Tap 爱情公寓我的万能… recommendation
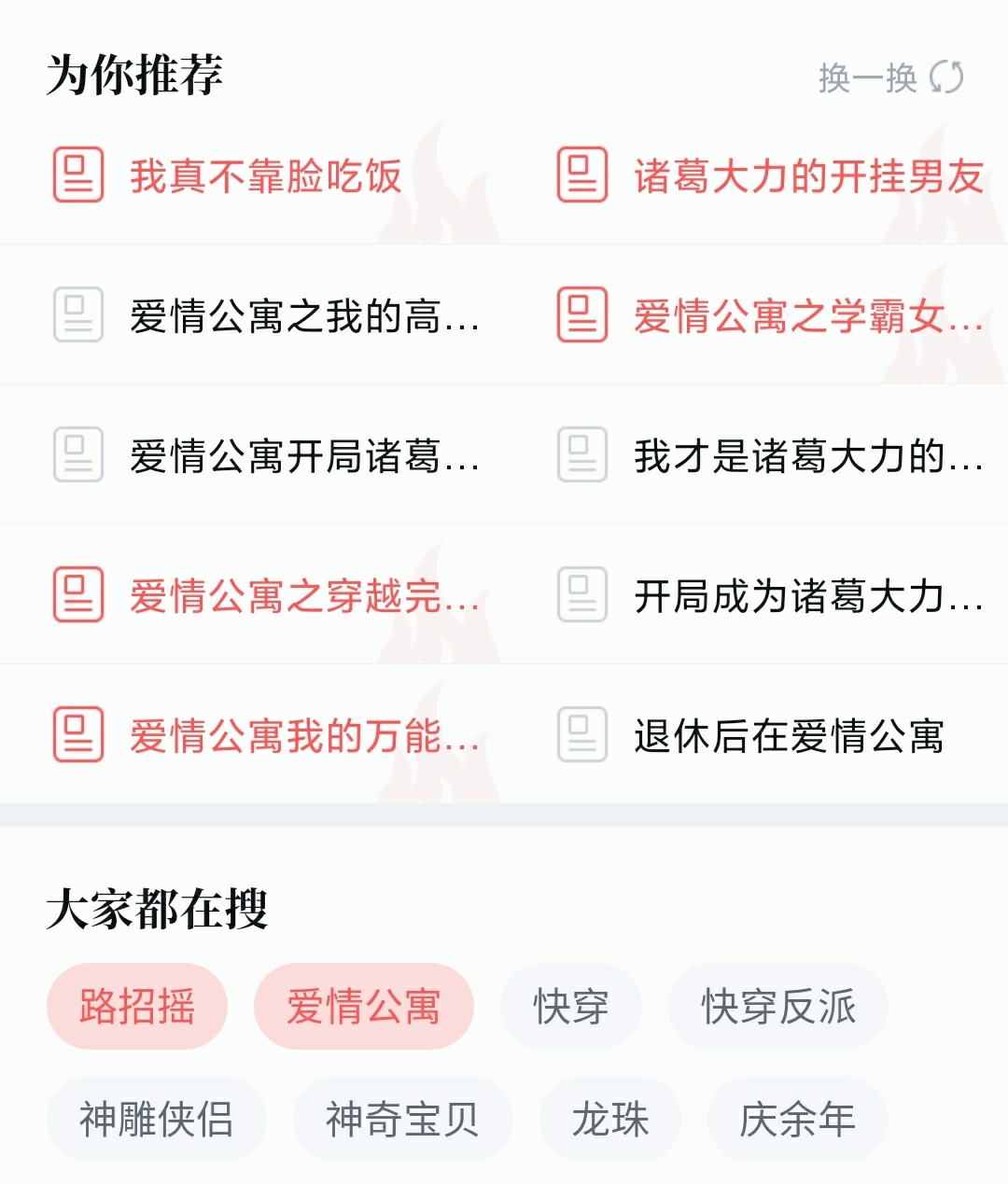The width and height of the screenshot is (1008, 1184). (x=304, y=736)
